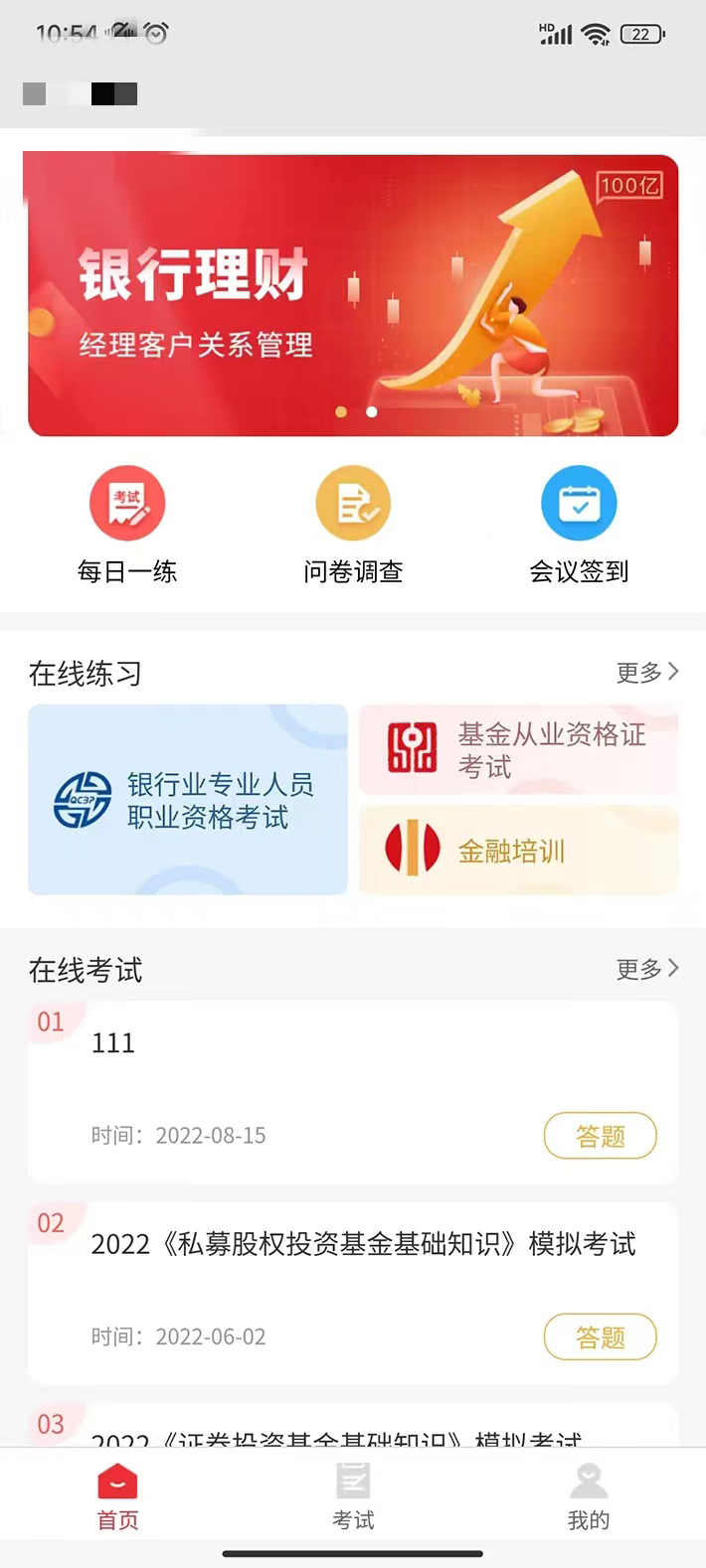706x1568 pixels.
Task: Tap the 首页 home tab
Action: pos(117,1496)
